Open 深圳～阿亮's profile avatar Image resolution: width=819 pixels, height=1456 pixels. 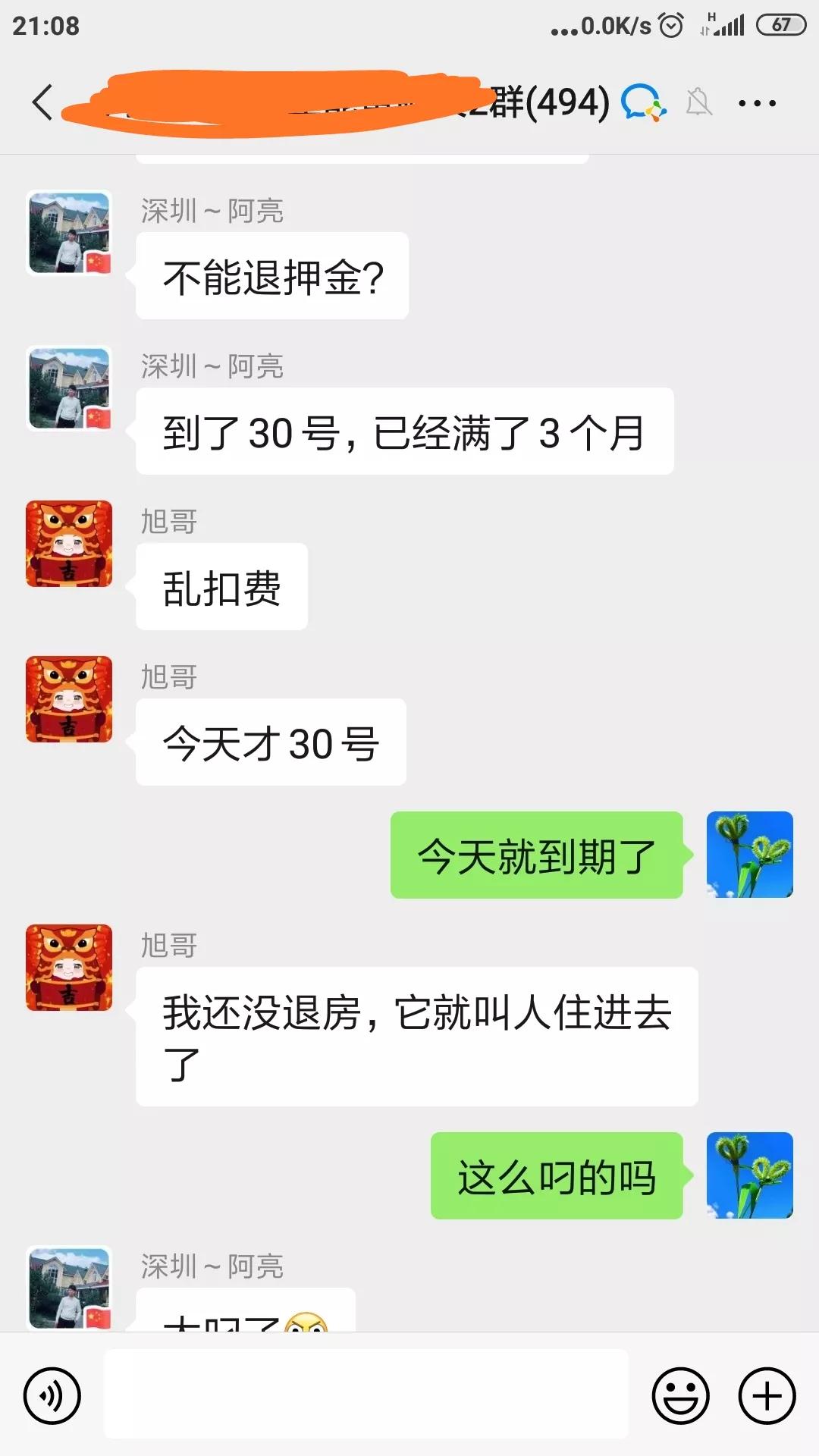coord(70,233)
